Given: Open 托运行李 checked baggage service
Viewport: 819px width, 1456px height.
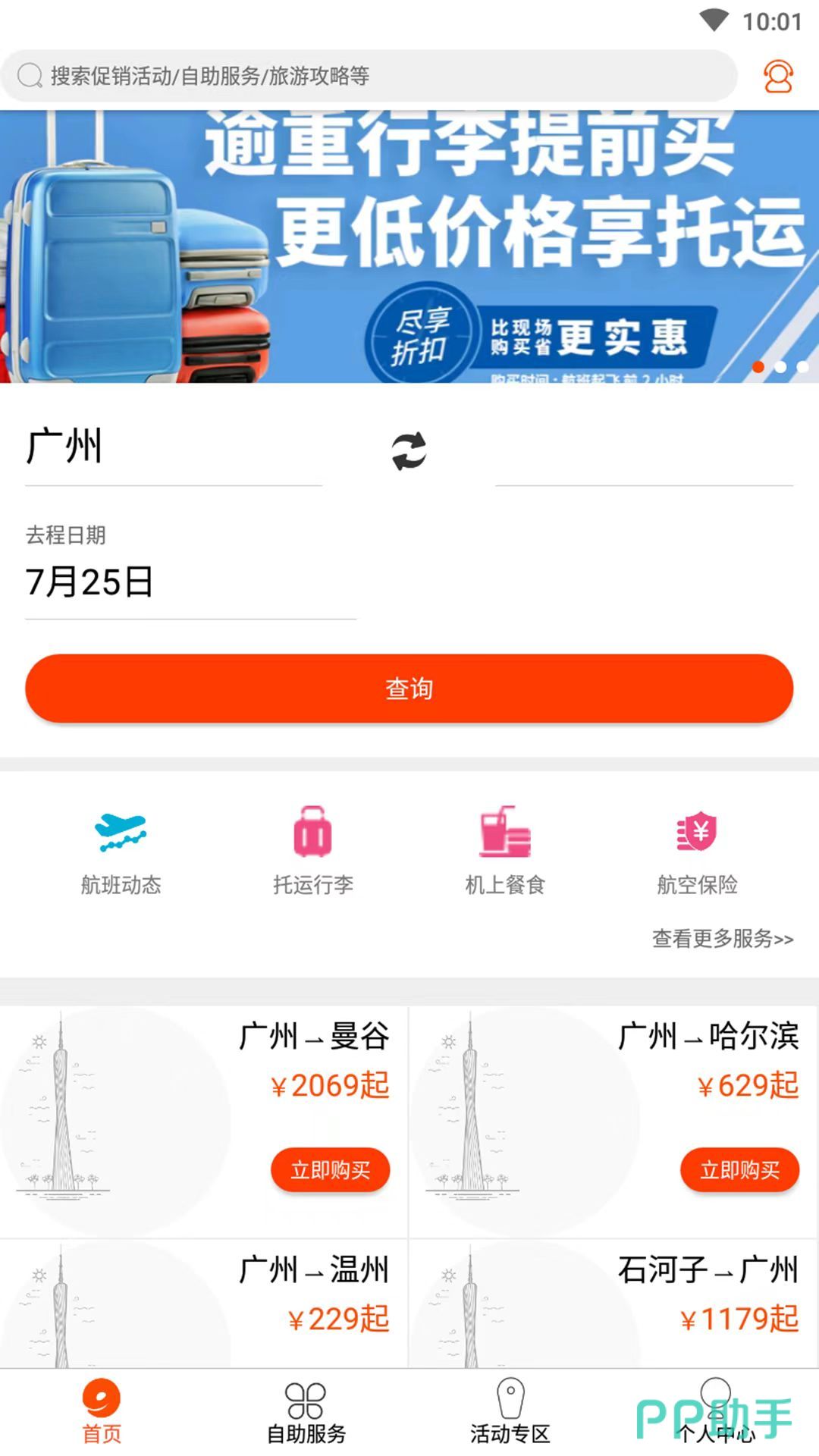Looking at the screenshot, I should pos(313,851).
